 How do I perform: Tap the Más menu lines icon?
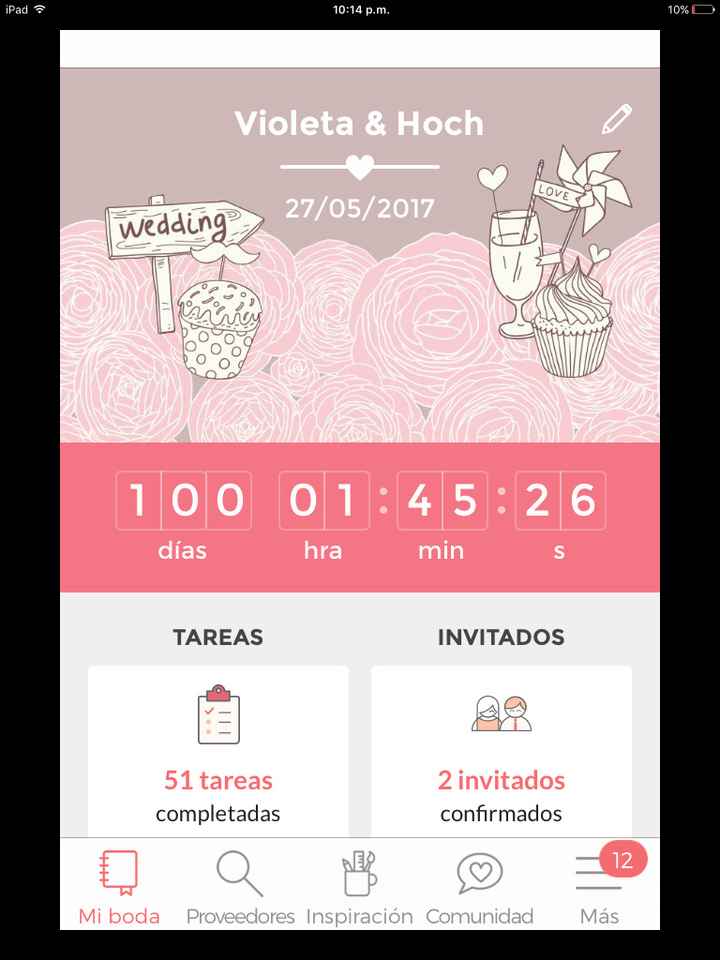pyautogui.click(x=596, y=875)
